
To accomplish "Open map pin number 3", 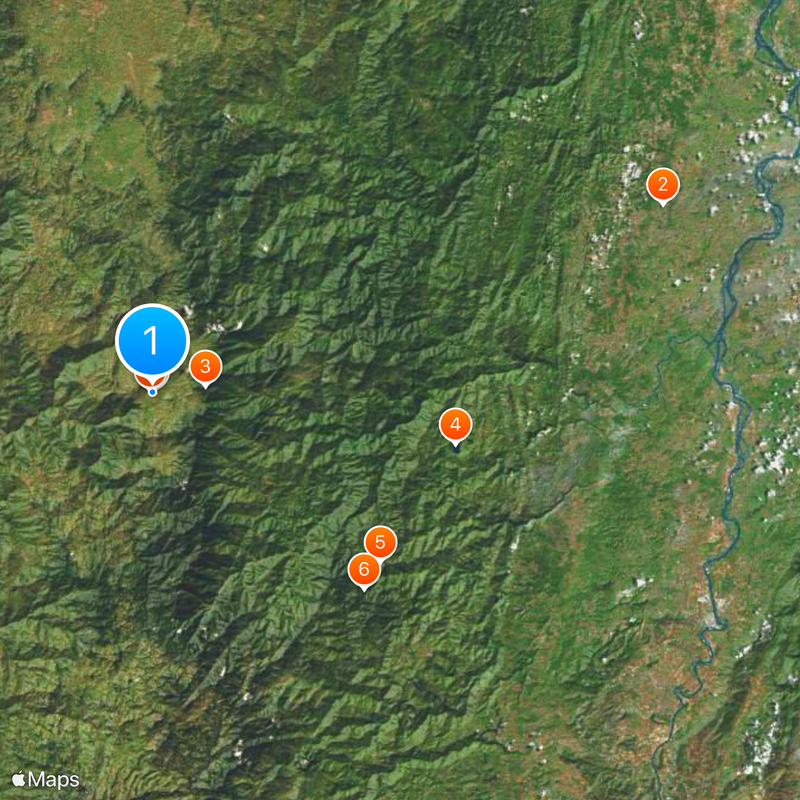I will (205, 366).
